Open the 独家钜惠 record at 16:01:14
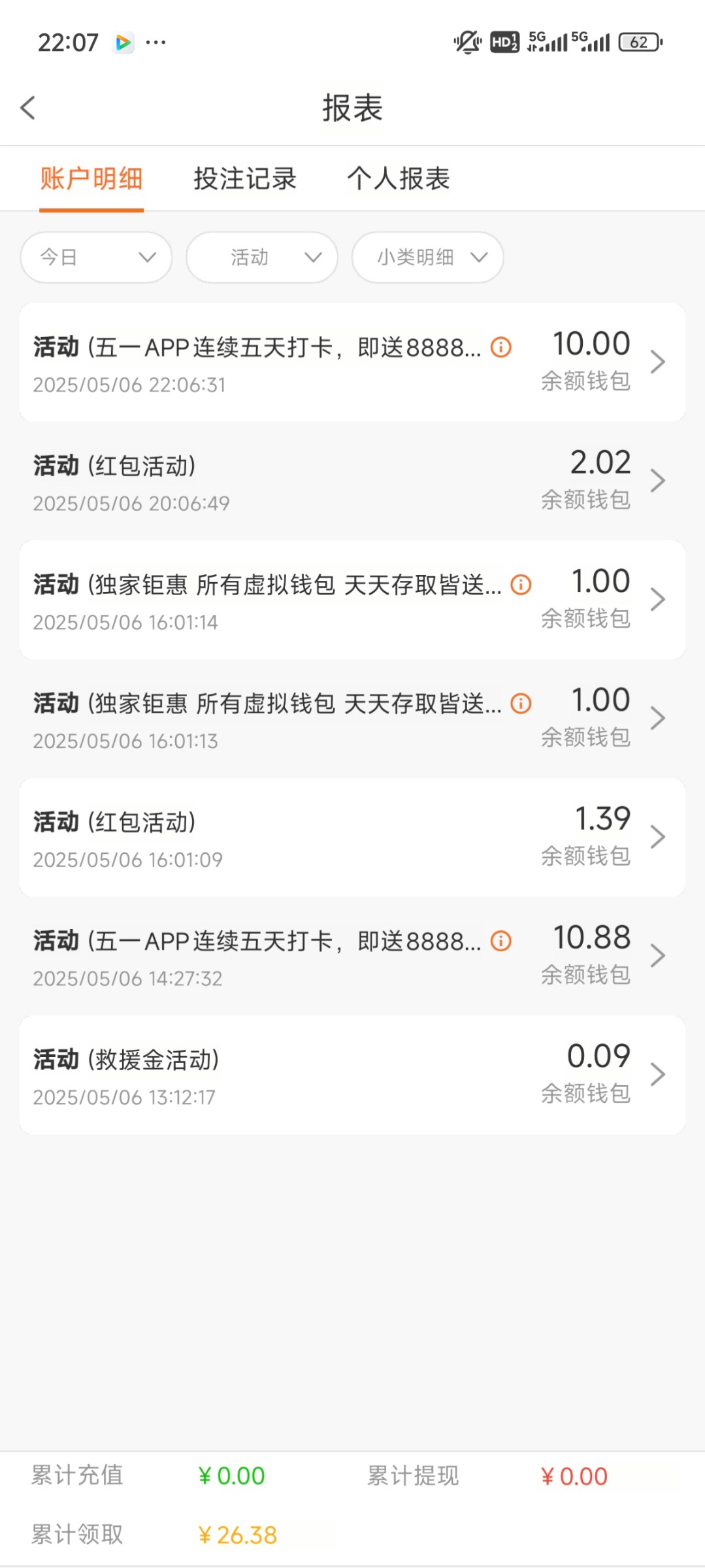 tap(352, 600)
